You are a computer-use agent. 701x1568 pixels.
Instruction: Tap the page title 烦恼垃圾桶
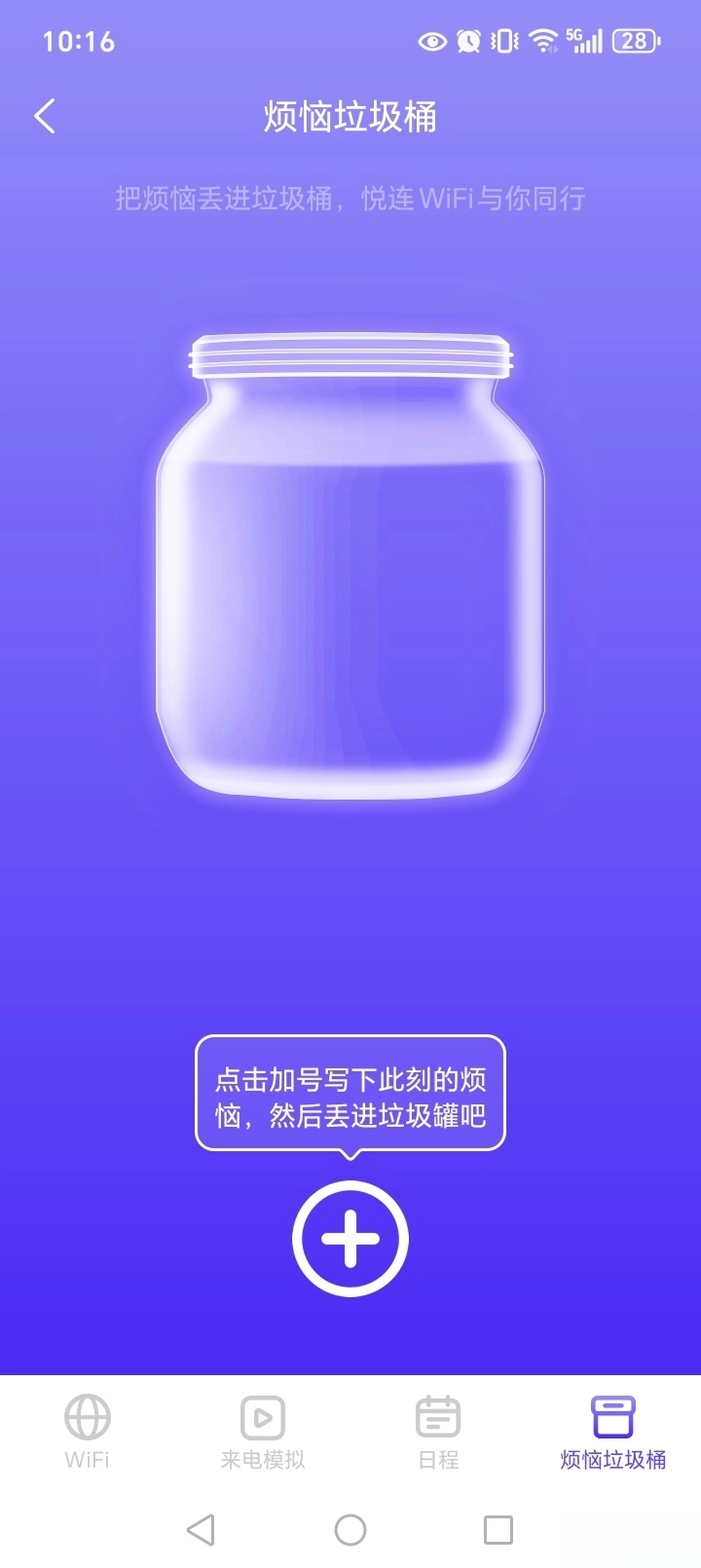350,115
